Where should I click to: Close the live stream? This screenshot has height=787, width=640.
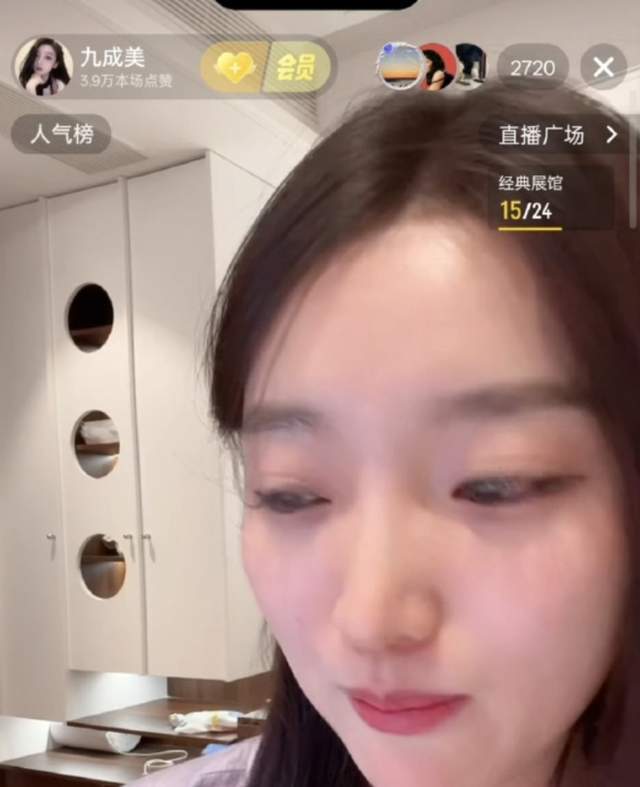[x=603, y=67]
